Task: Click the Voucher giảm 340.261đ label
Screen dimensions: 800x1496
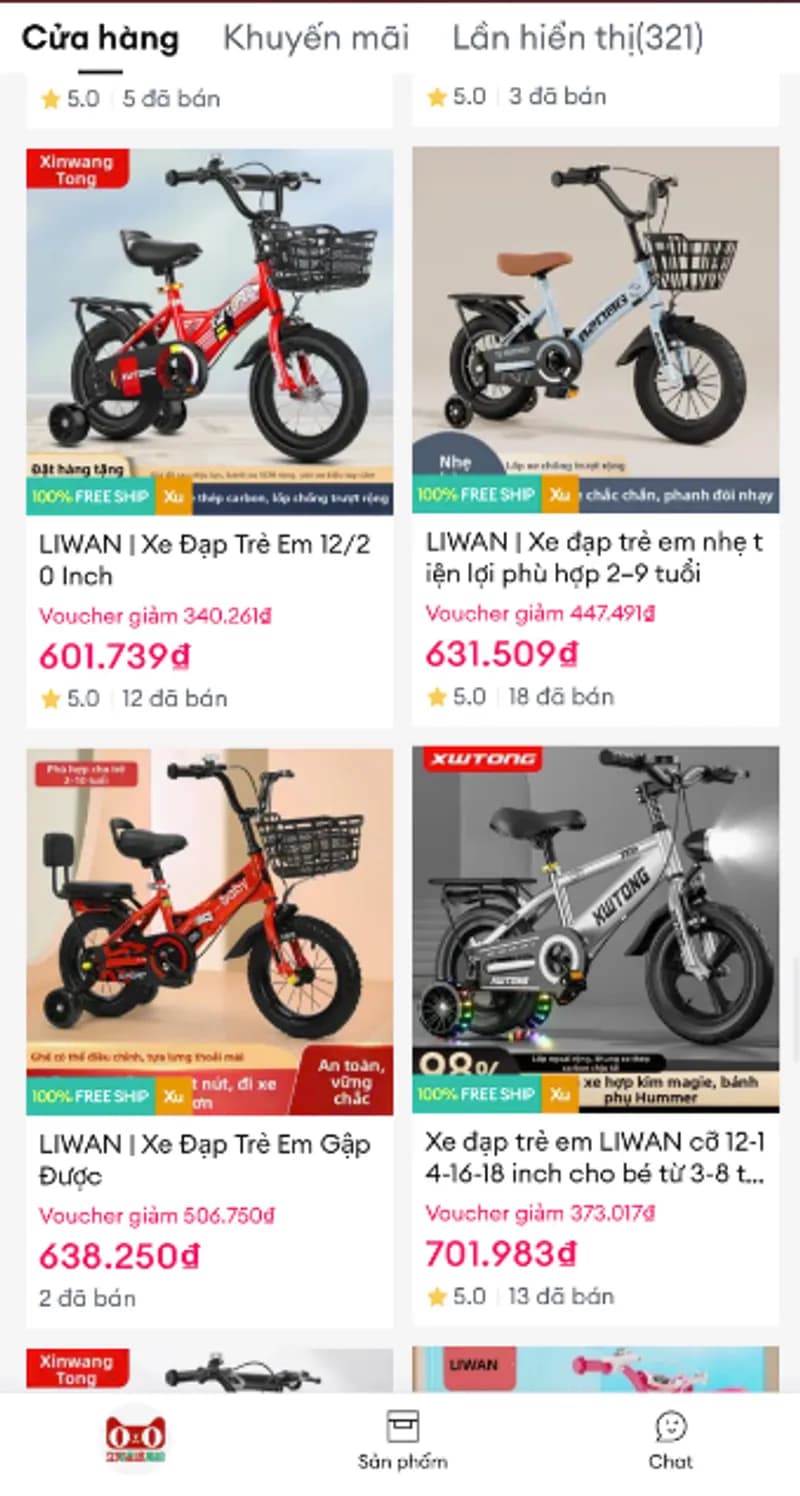Action: pyautogui.click(x=160, y=617)
